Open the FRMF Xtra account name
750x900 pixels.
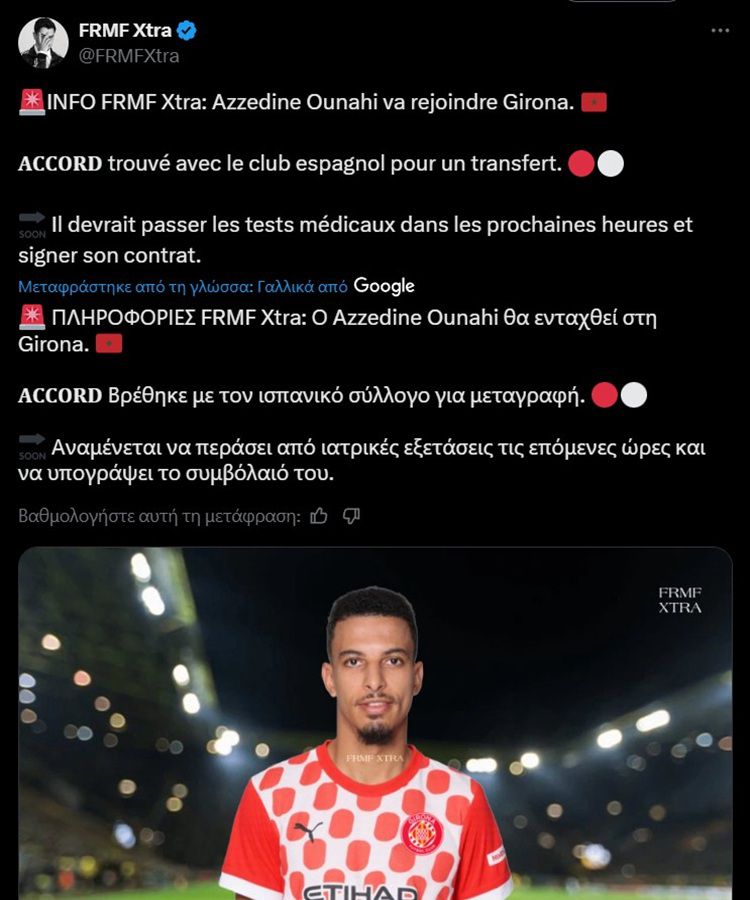[125, 30]
